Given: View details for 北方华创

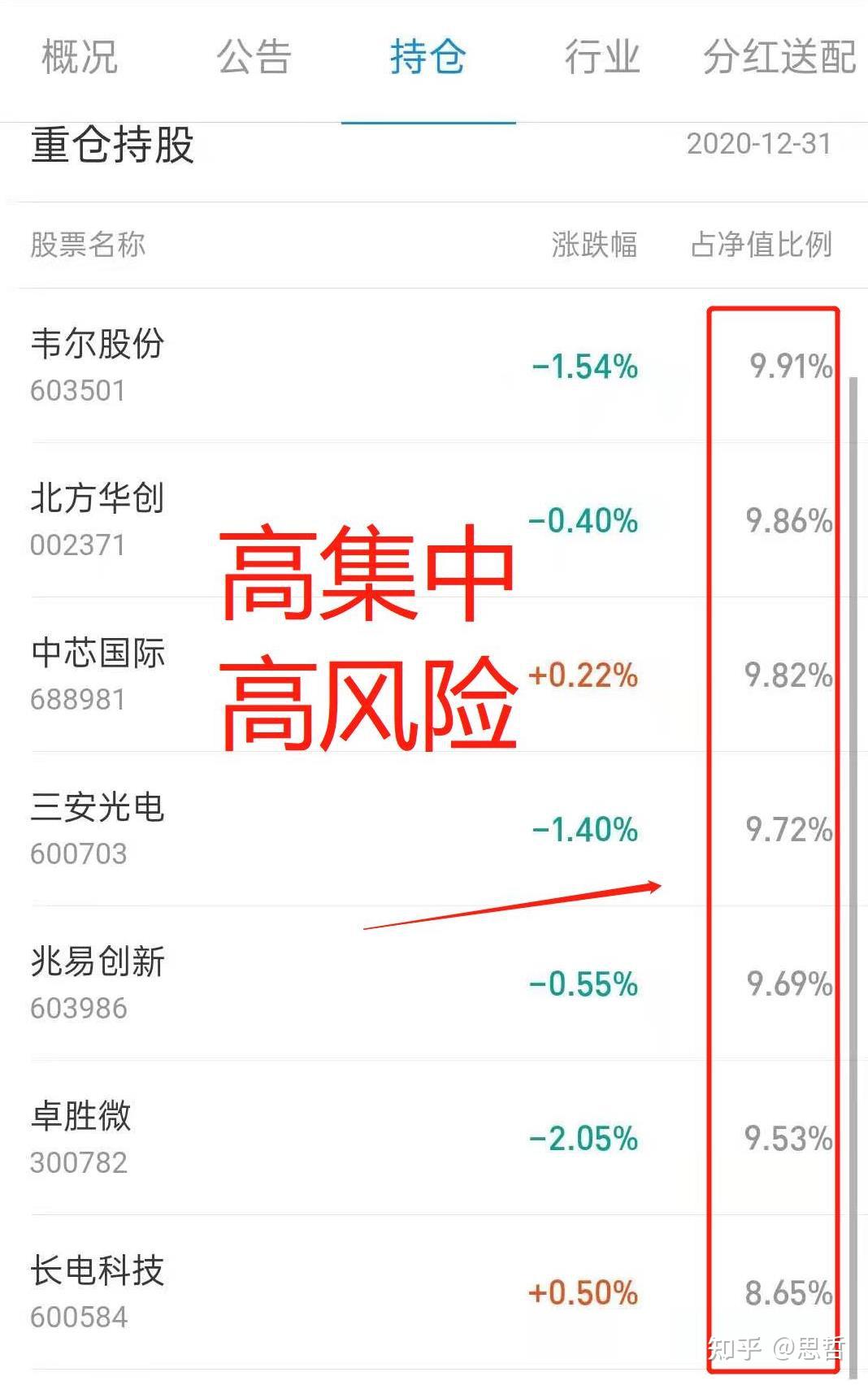Looking at the screenshot, I should click(x=98, y=519).
